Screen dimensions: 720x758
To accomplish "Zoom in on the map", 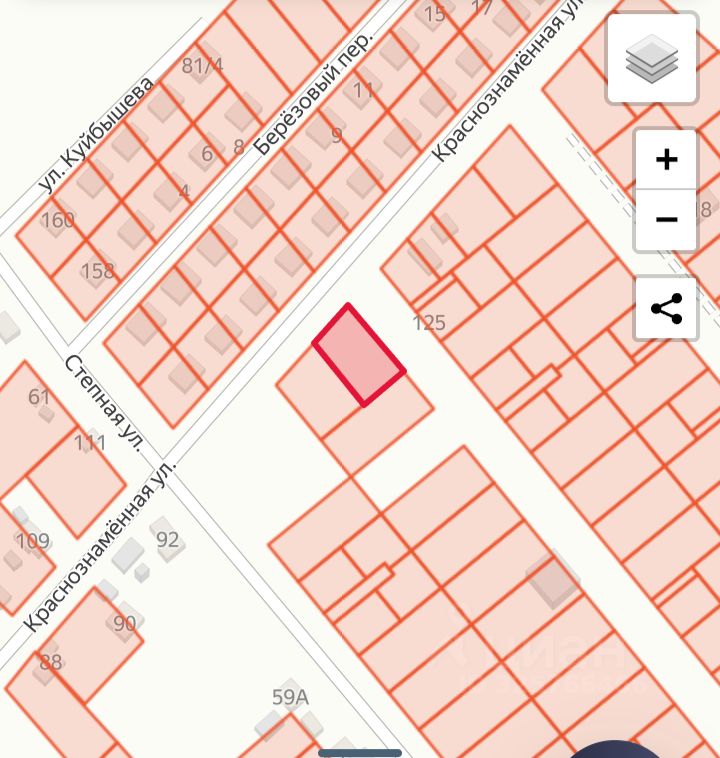I will 666,160.
